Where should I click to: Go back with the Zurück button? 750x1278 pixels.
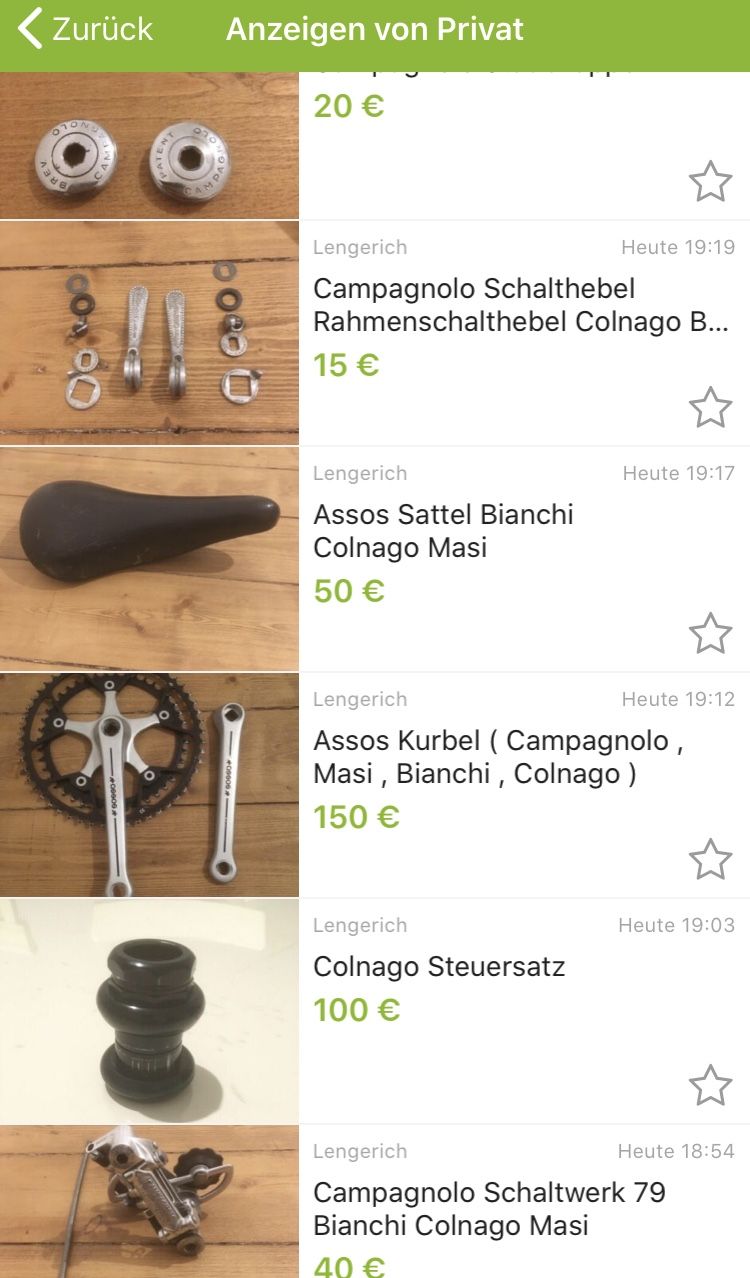point(86,29)
